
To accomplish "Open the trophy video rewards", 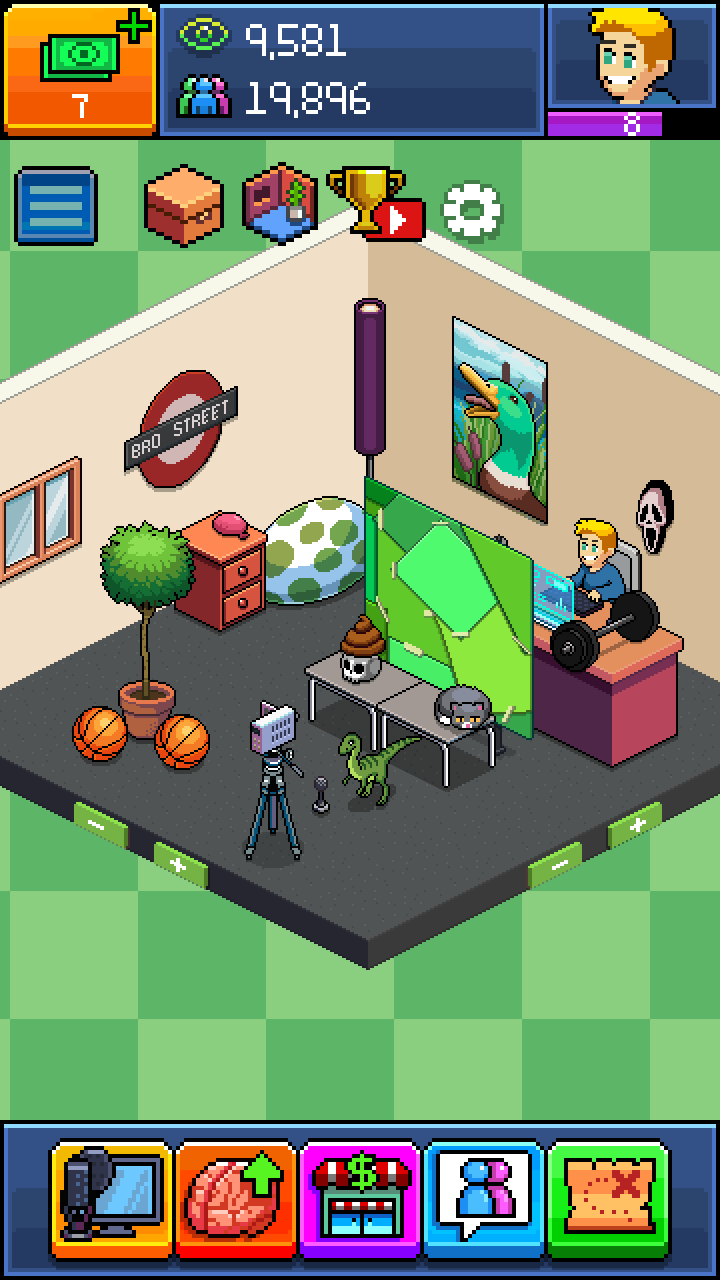I will [375, 203].
